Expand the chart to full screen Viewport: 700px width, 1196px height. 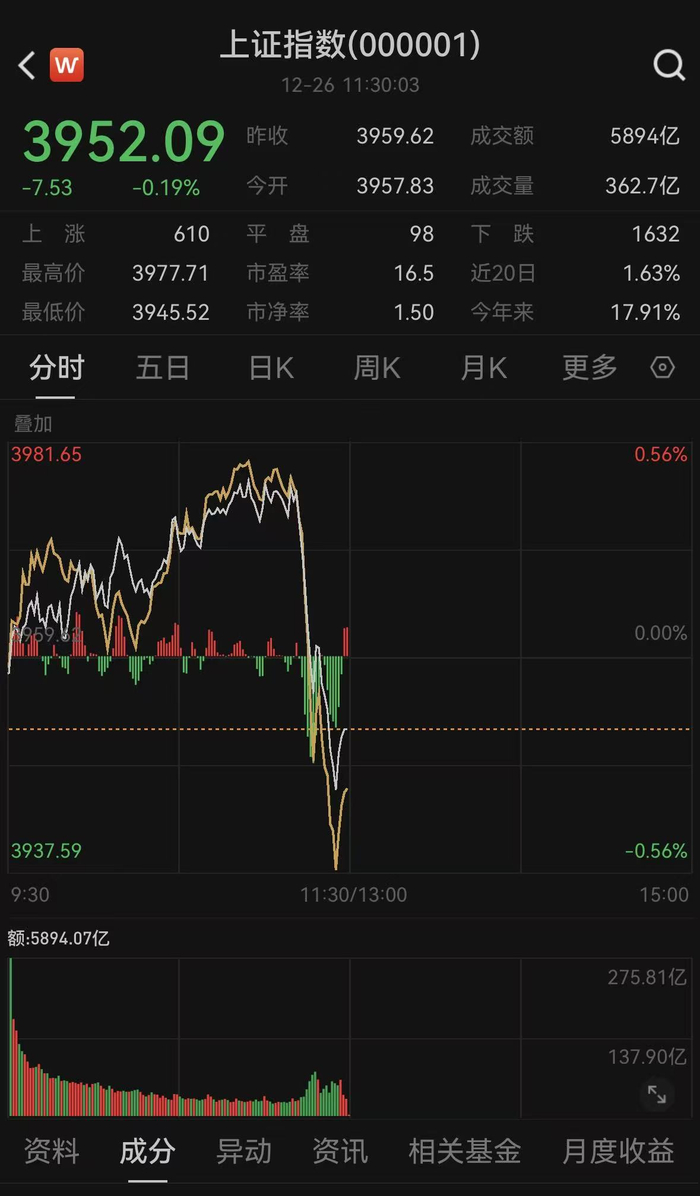click(x=657, y=1094)
